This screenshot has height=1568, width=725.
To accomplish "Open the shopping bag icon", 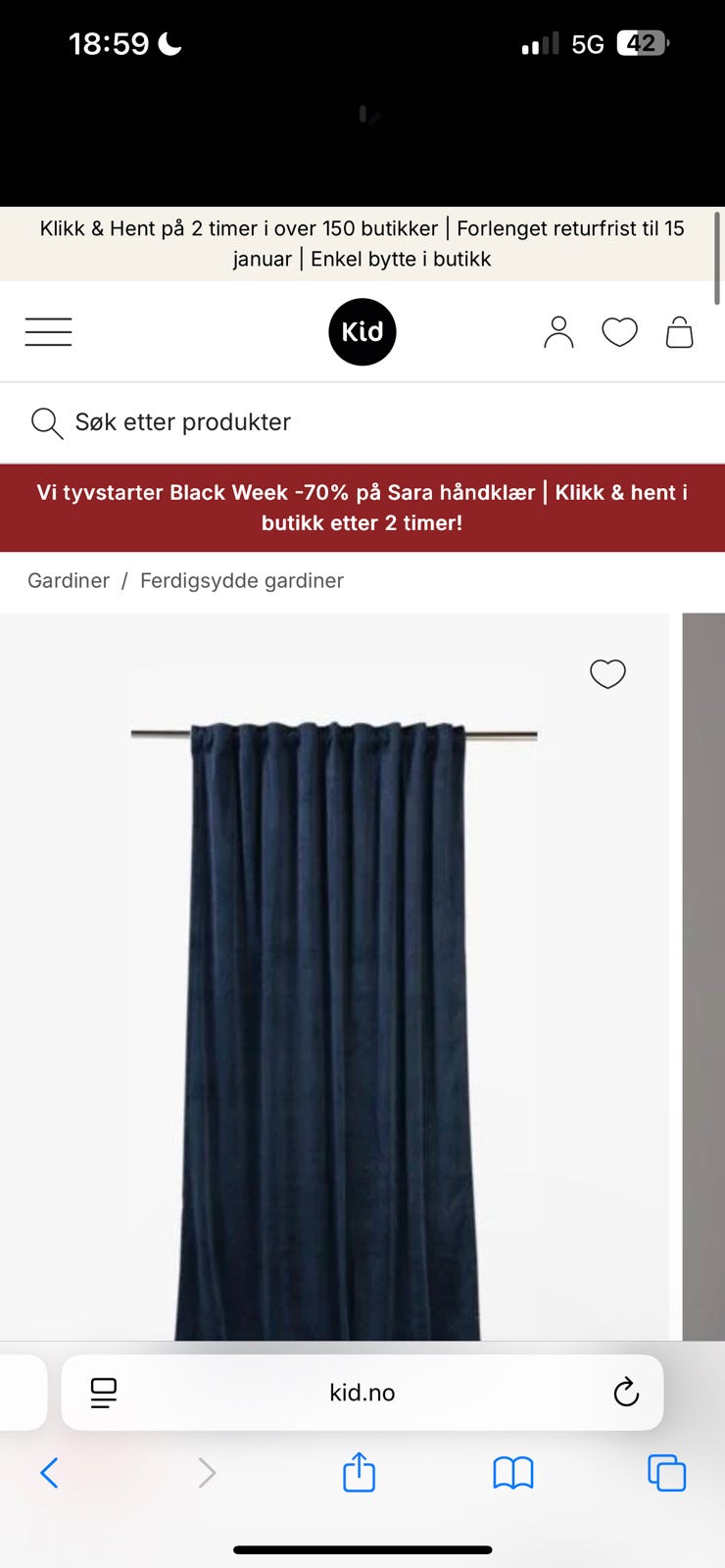I will pyautogui.click(x=679, y=331).
